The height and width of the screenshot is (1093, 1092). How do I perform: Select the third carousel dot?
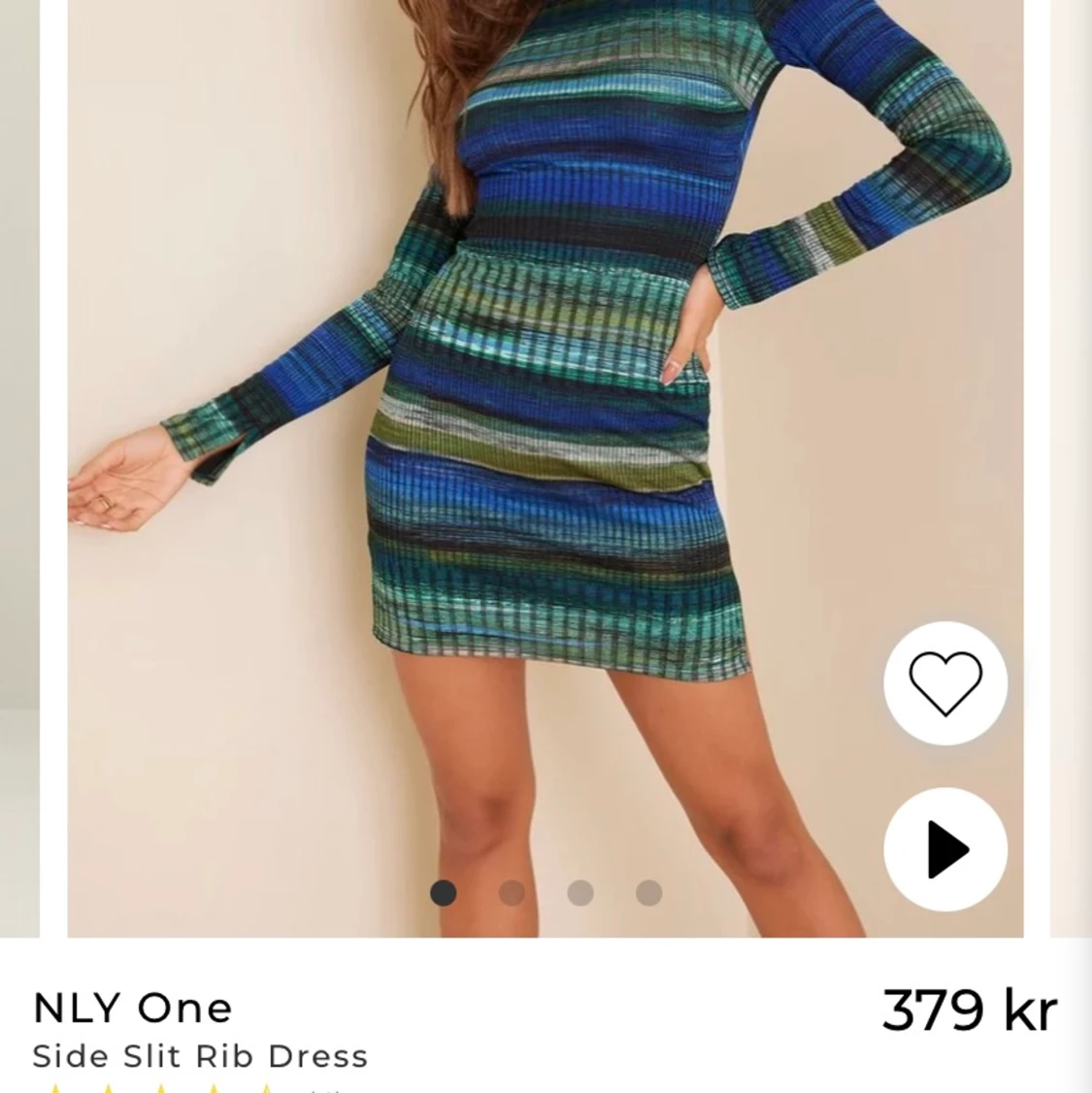[580, 893]
